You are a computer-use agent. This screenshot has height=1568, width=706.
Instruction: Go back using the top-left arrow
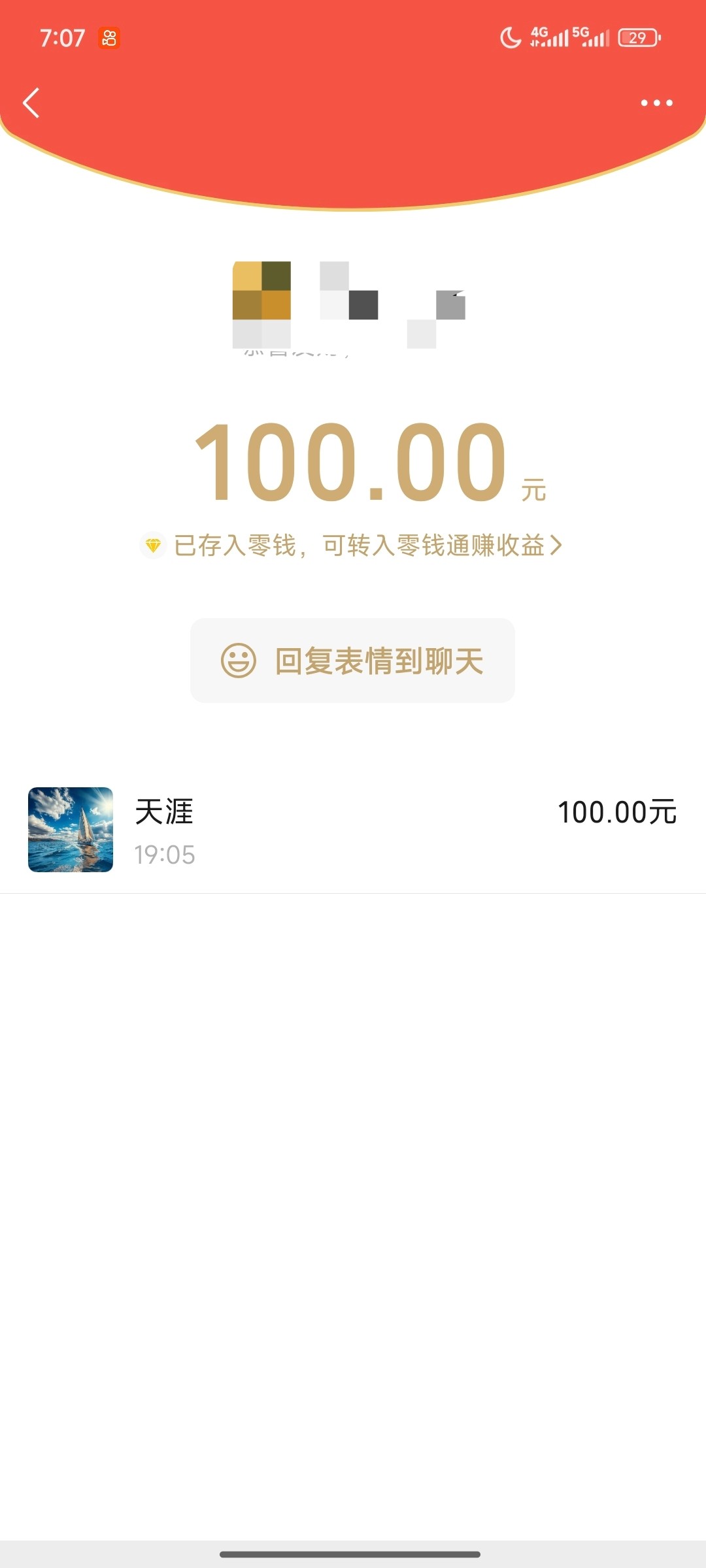point(31,103)
